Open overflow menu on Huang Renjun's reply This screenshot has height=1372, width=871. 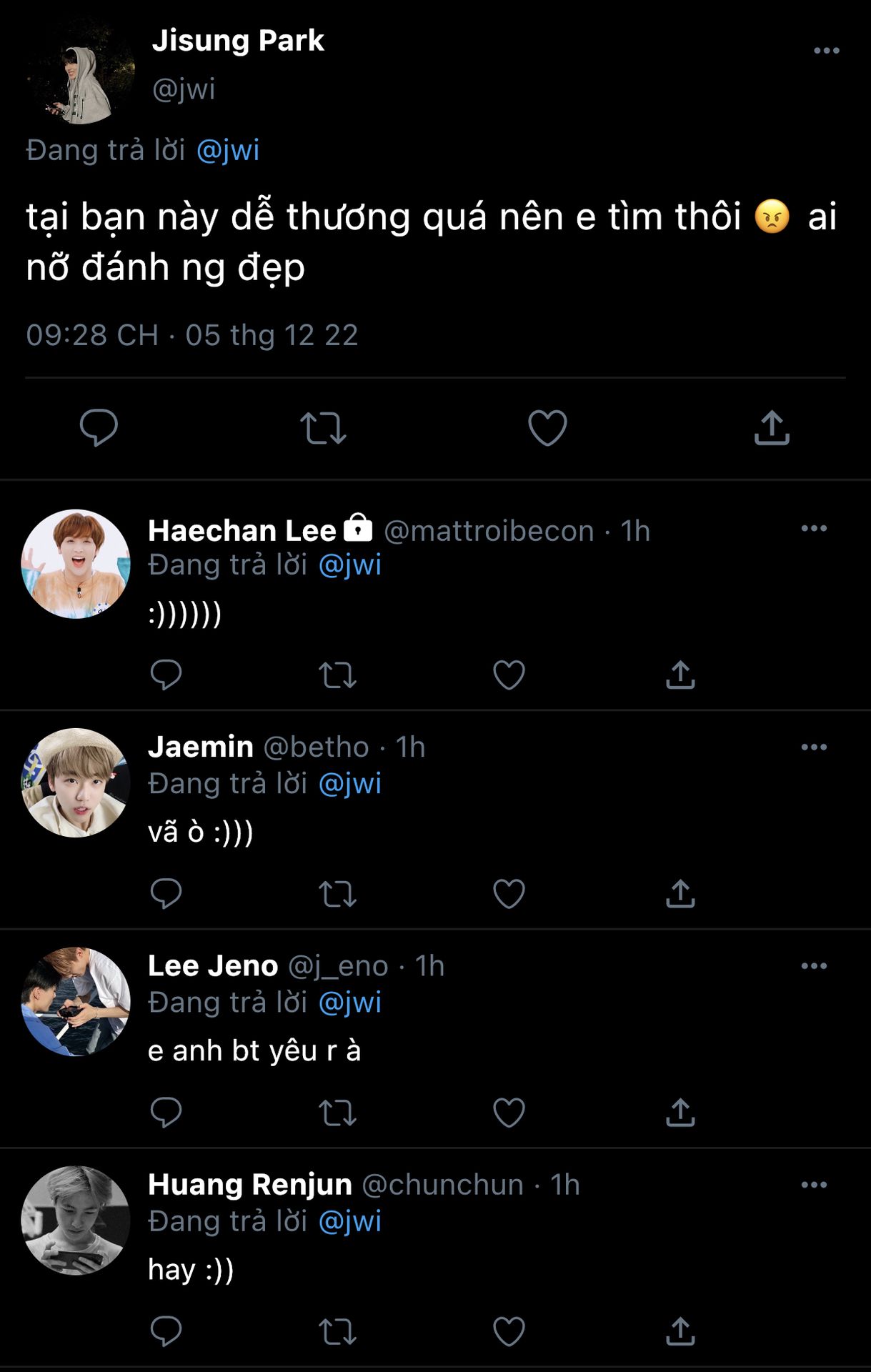(814, 1184)
